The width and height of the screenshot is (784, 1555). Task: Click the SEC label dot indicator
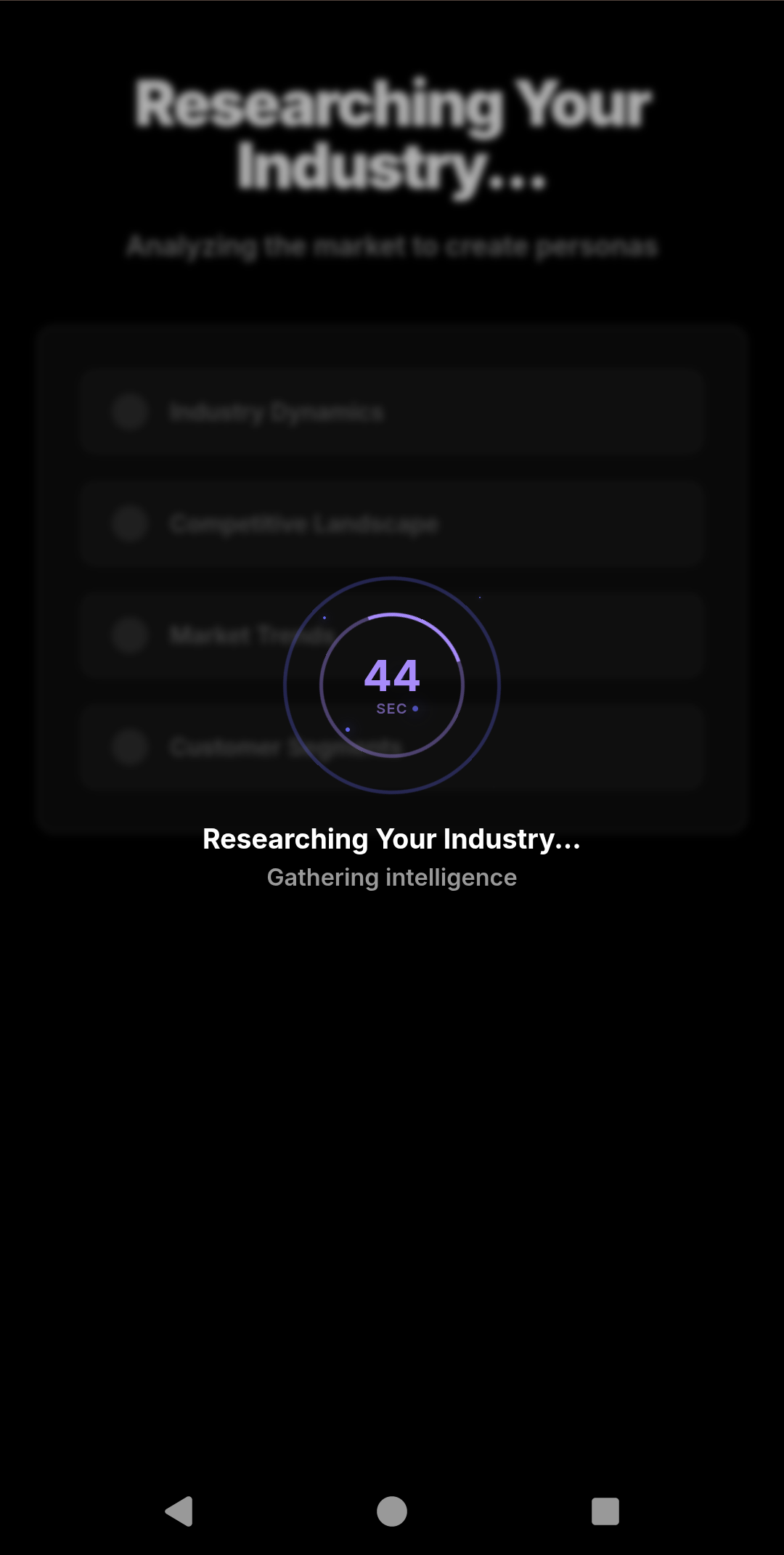click(x=415, y=708)
